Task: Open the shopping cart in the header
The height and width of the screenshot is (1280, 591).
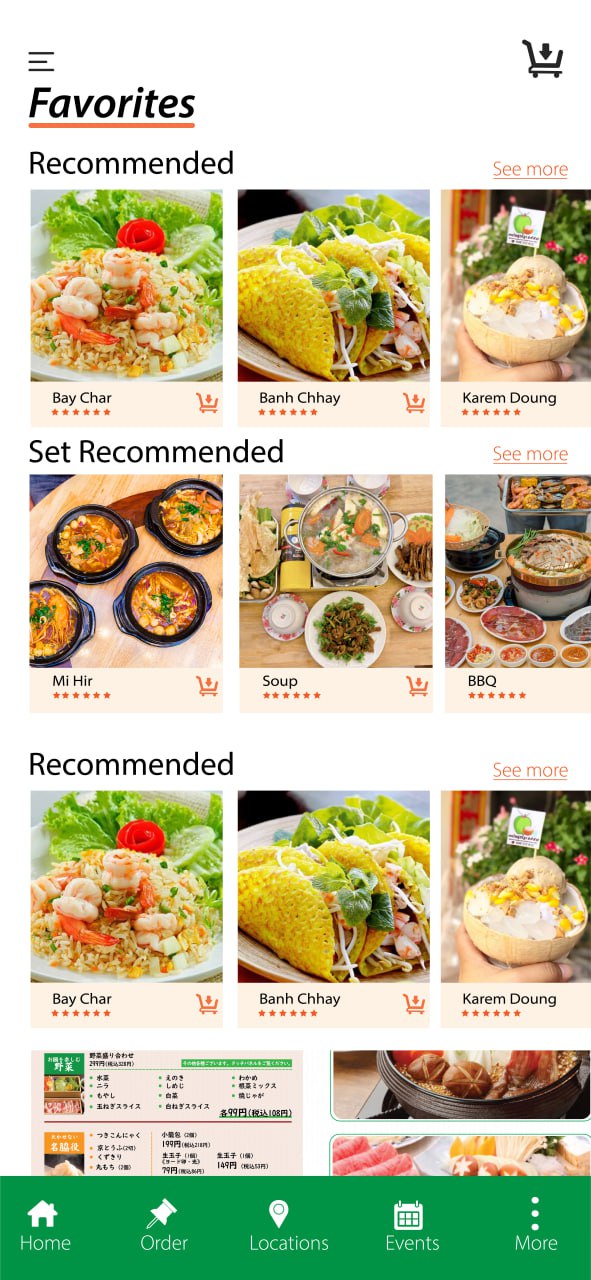Action: 543,59
